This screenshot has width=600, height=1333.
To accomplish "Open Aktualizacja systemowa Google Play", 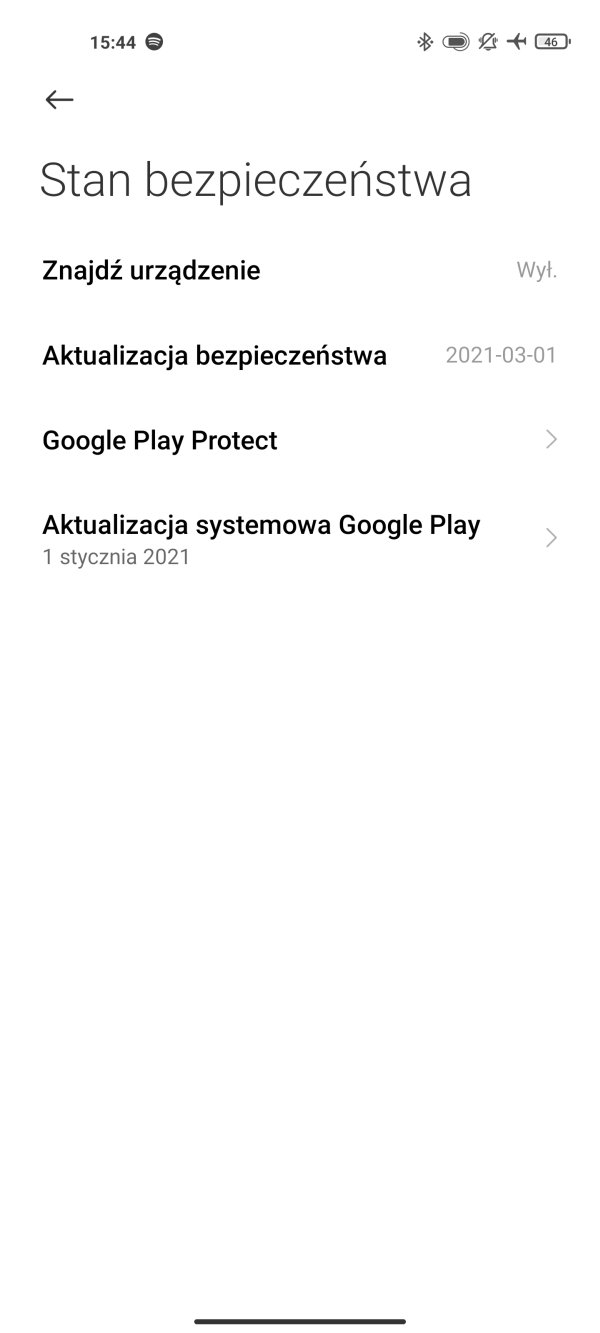I will (300, 538).
